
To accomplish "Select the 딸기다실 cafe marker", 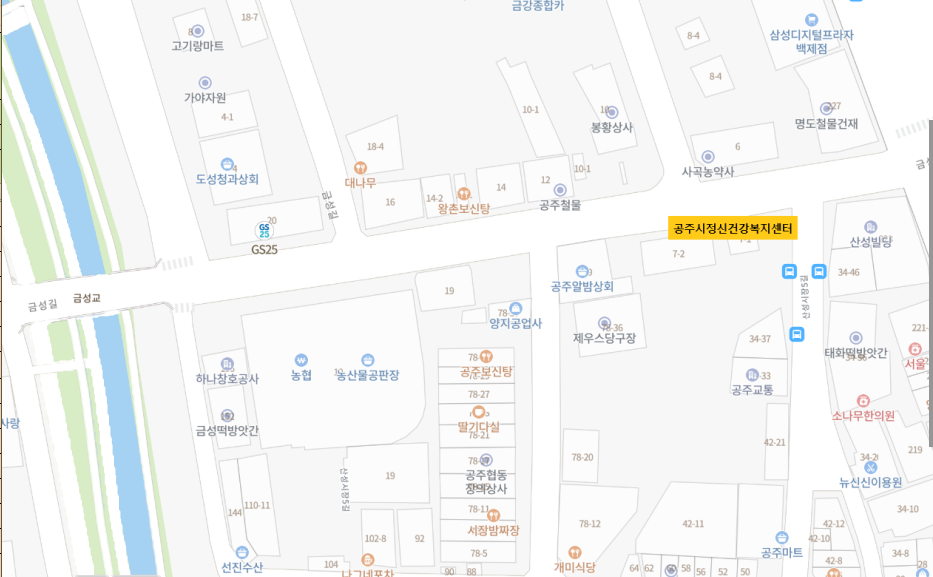I will click(x=478, y=411).
